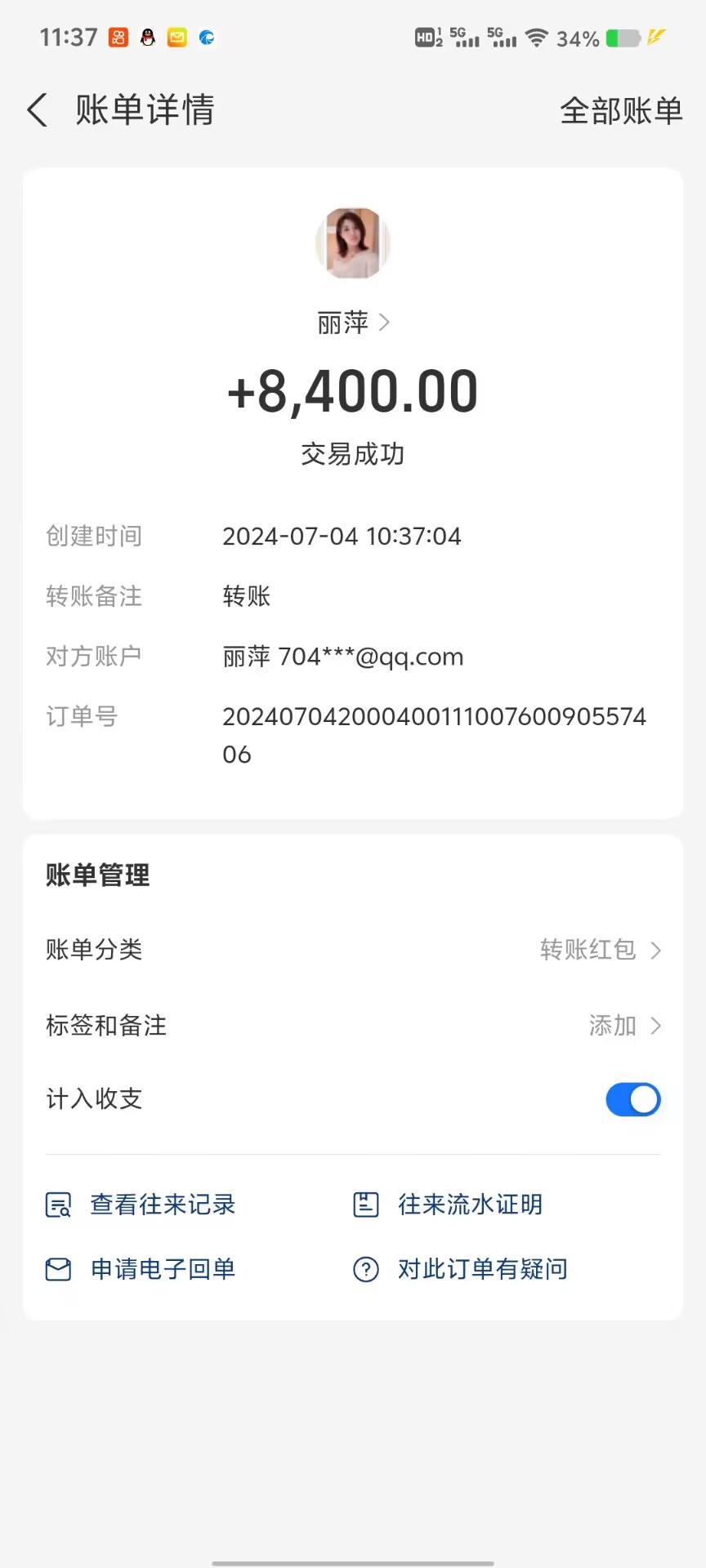The image size is (706, 1568).
Task: Click the 申请电子回单 envelope icon
Action: tap(57, 1269)
